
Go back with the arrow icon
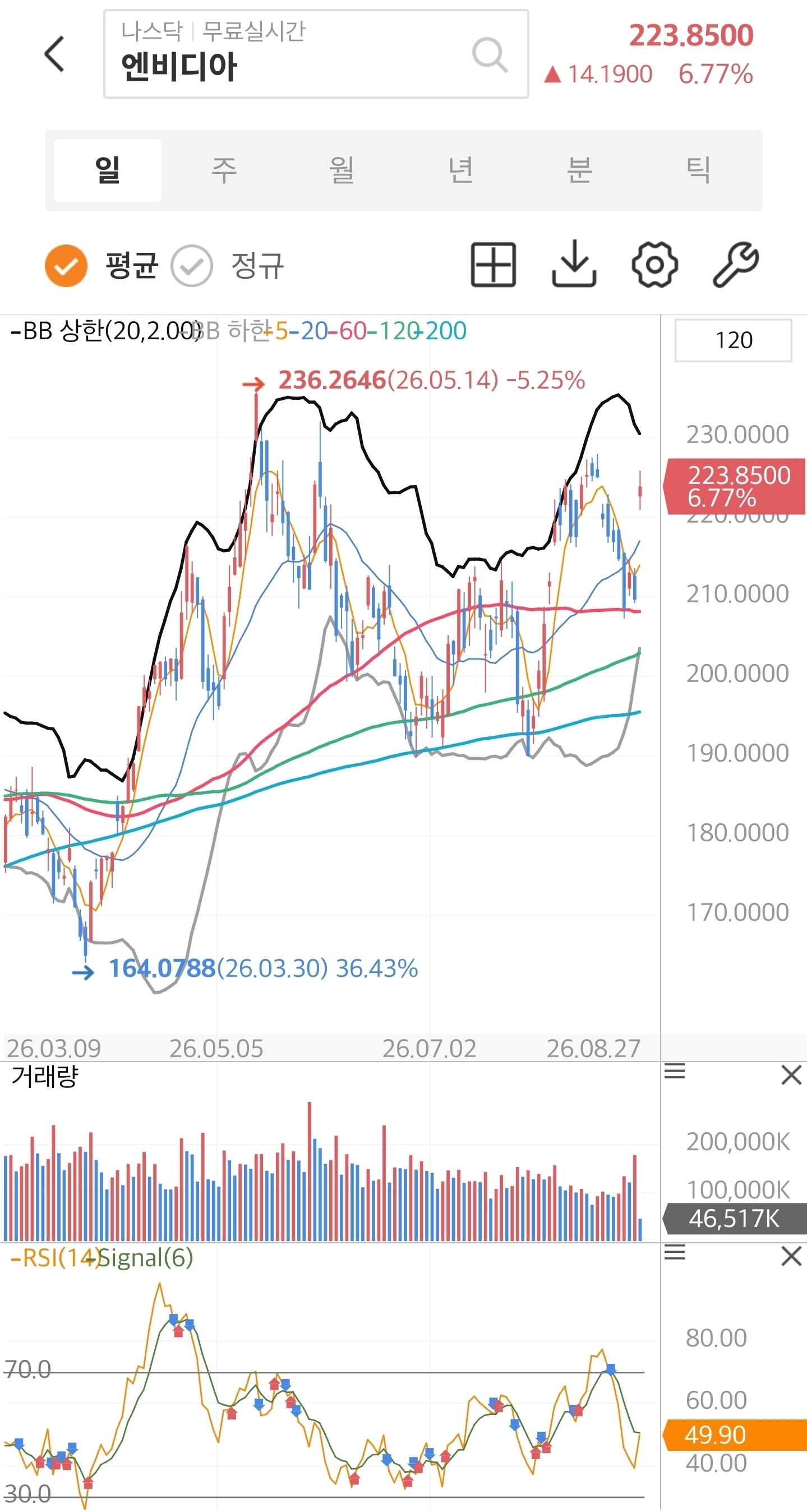pos(54,54)
